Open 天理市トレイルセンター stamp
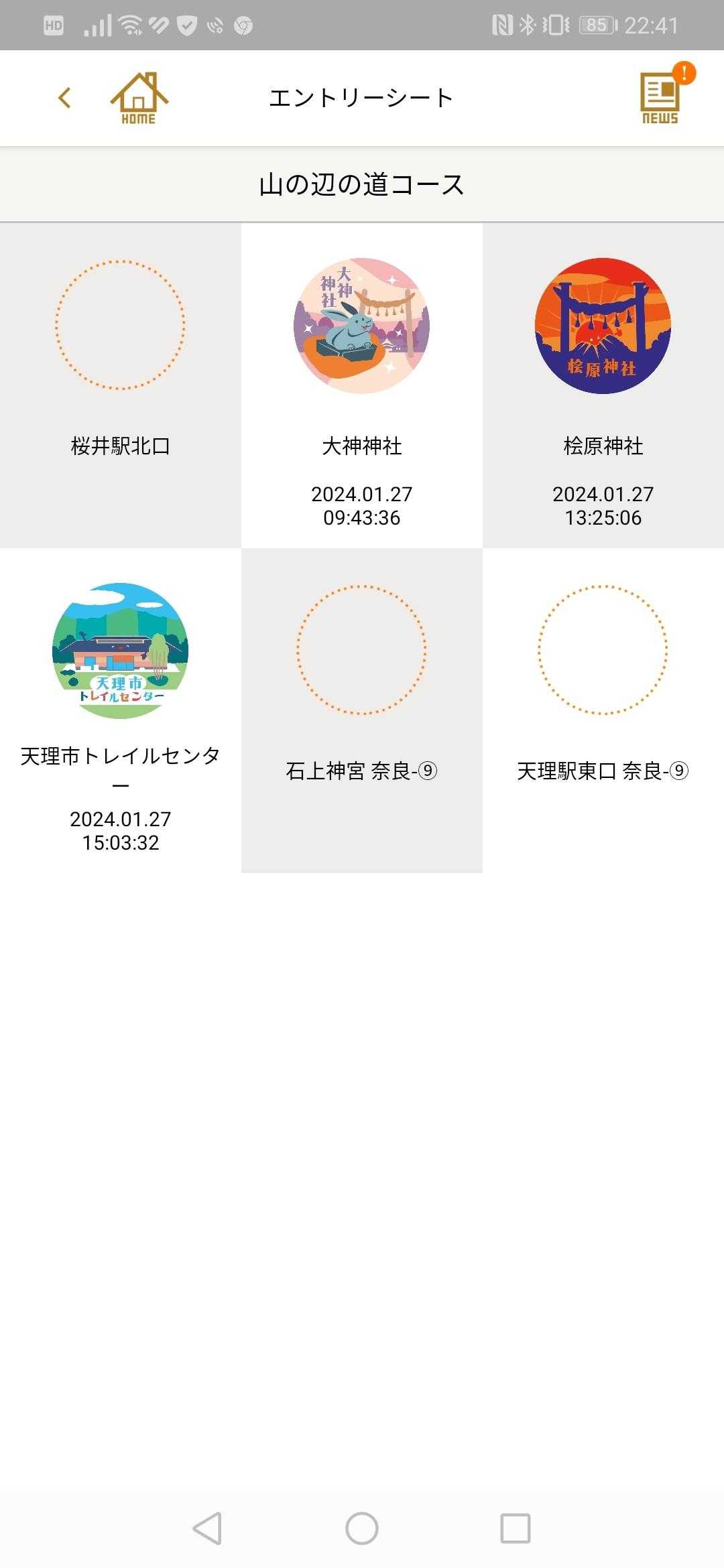This screenshot has width=724, height=1568. coord(121,710)
